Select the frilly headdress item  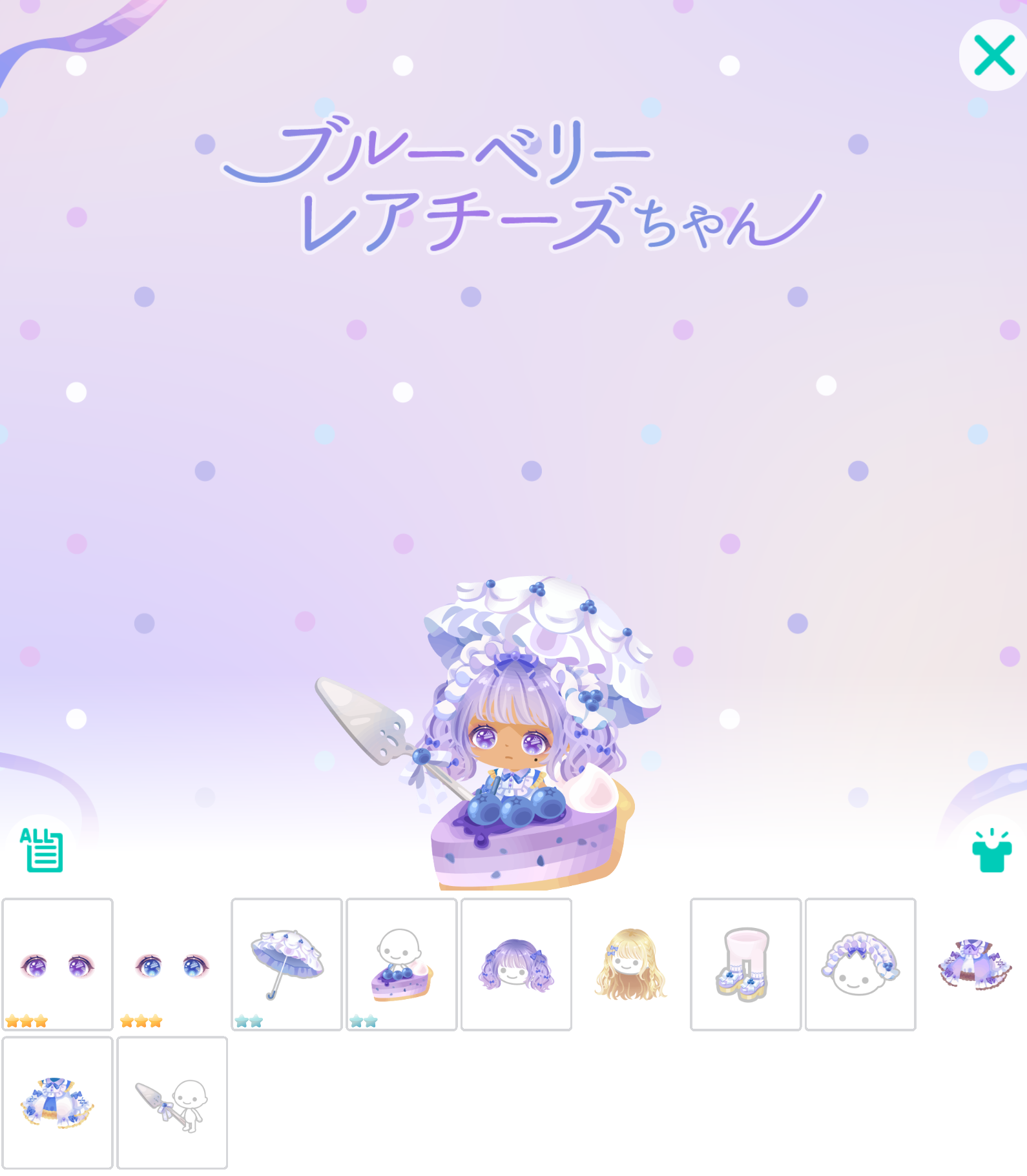coord(860,964)
